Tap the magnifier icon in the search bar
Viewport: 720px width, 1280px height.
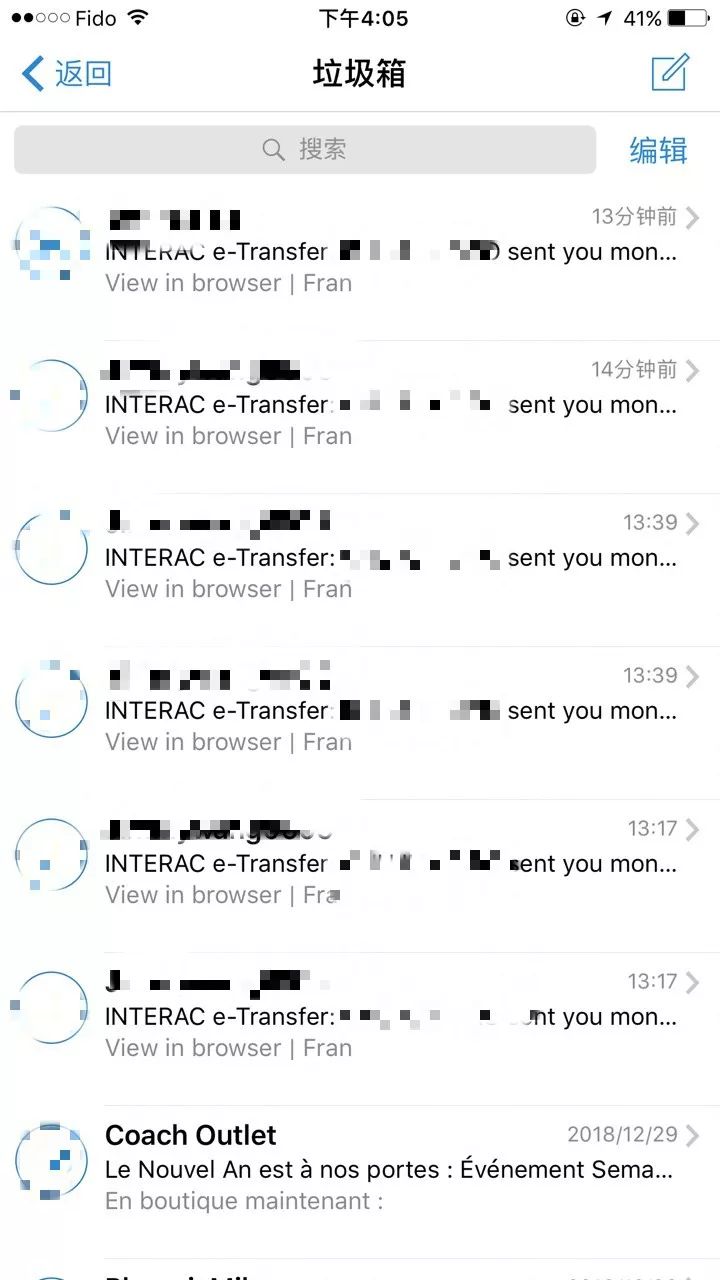[272, 148]
